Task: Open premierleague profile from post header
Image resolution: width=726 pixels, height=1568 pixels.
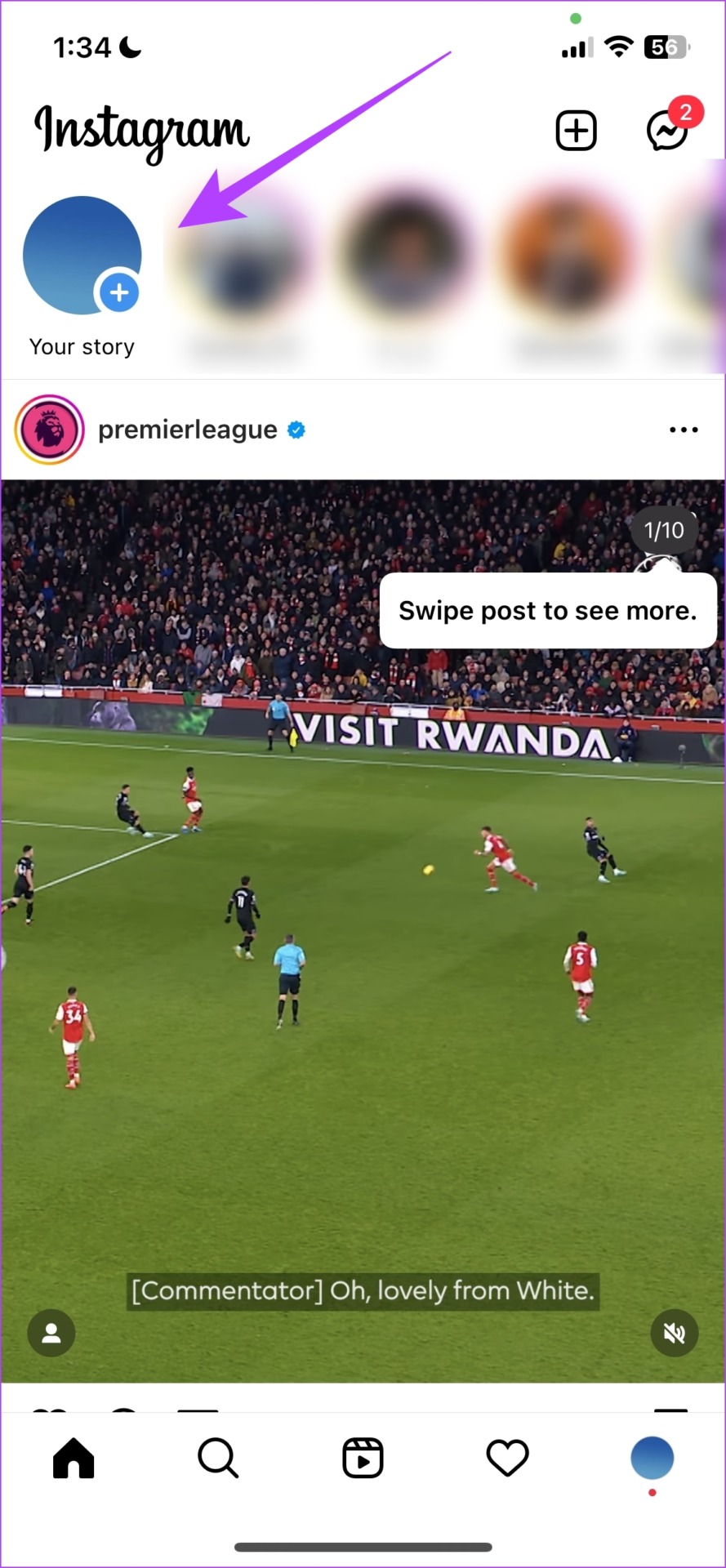Action: tap(188, 430)
